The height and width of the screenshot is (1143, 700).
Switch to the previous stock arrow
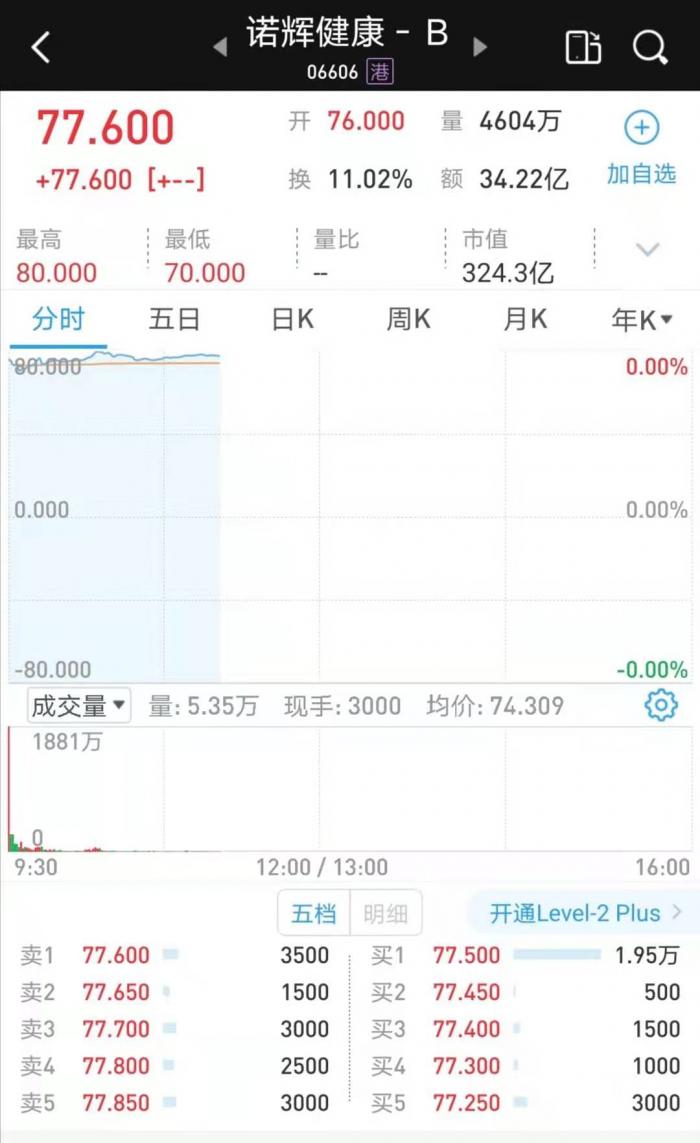point(220,46)
